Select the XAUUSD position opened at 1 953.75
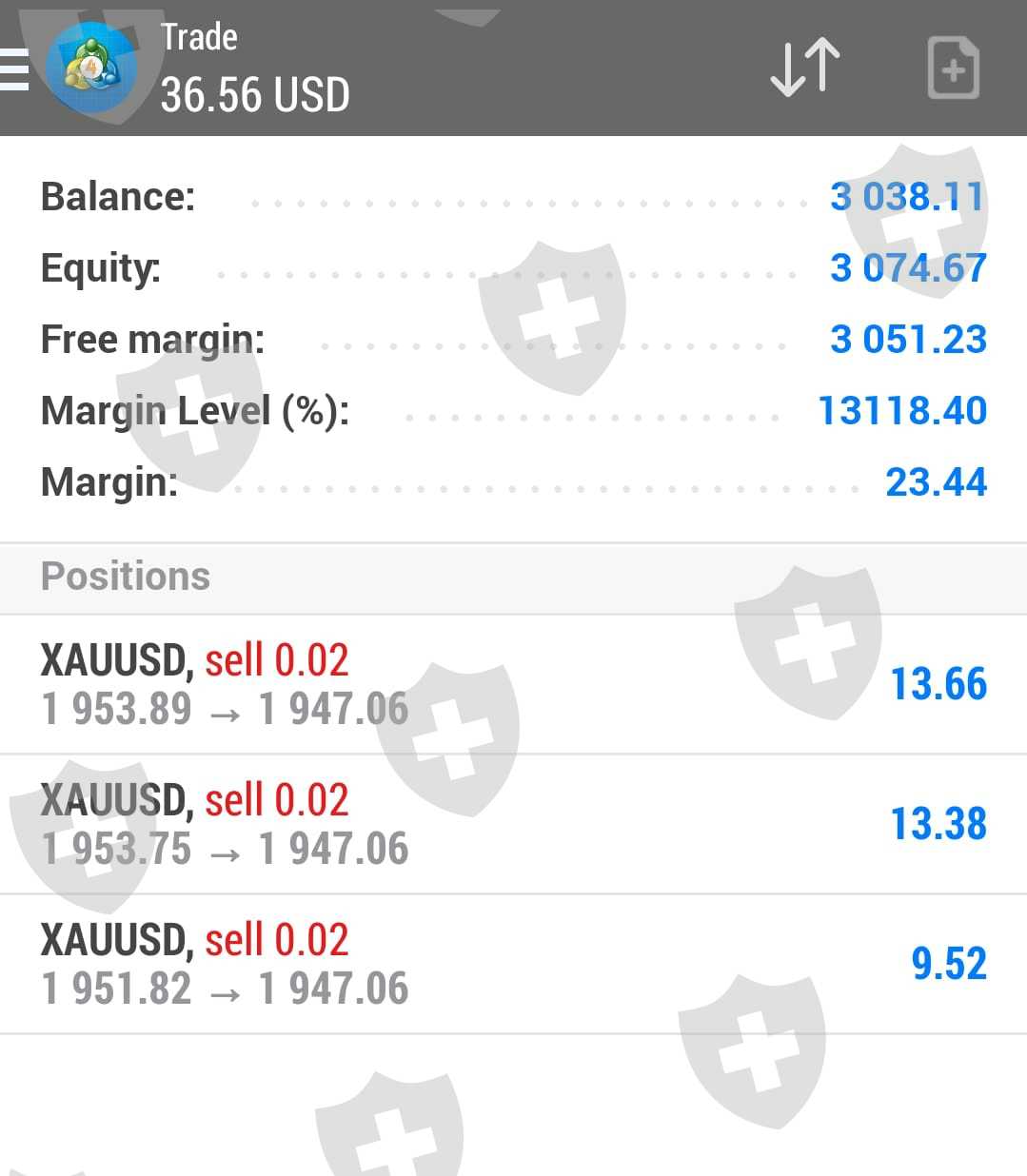The height and width of the screenshot is (1176, 1027). pyautogui.click(x=513, y=824)
